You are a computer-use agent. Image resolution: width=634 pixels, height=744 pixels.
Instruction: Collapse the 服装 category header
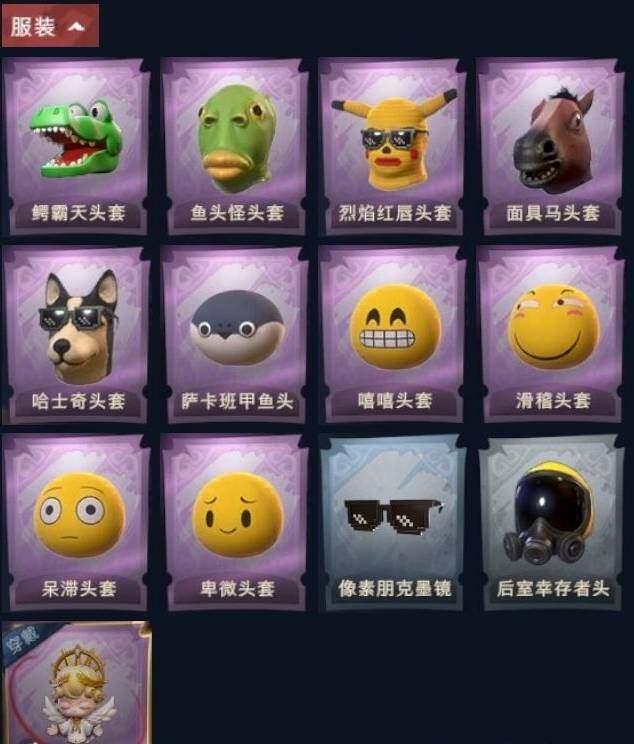click(x=50, y=26)
